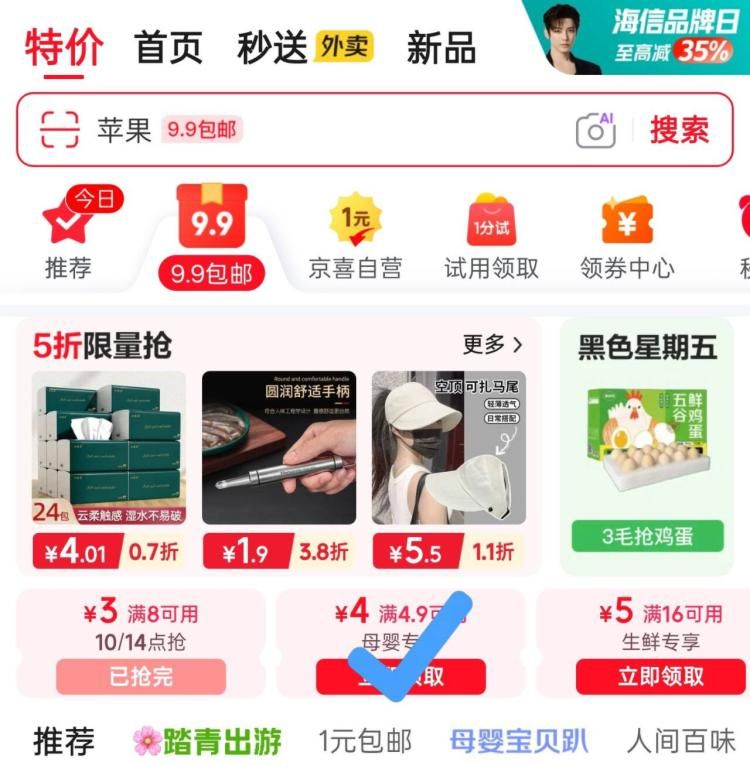The width and height of the screenshot is (750, 766).
Task: View 更多 in 5折限量抢
Action: point(492,345)
